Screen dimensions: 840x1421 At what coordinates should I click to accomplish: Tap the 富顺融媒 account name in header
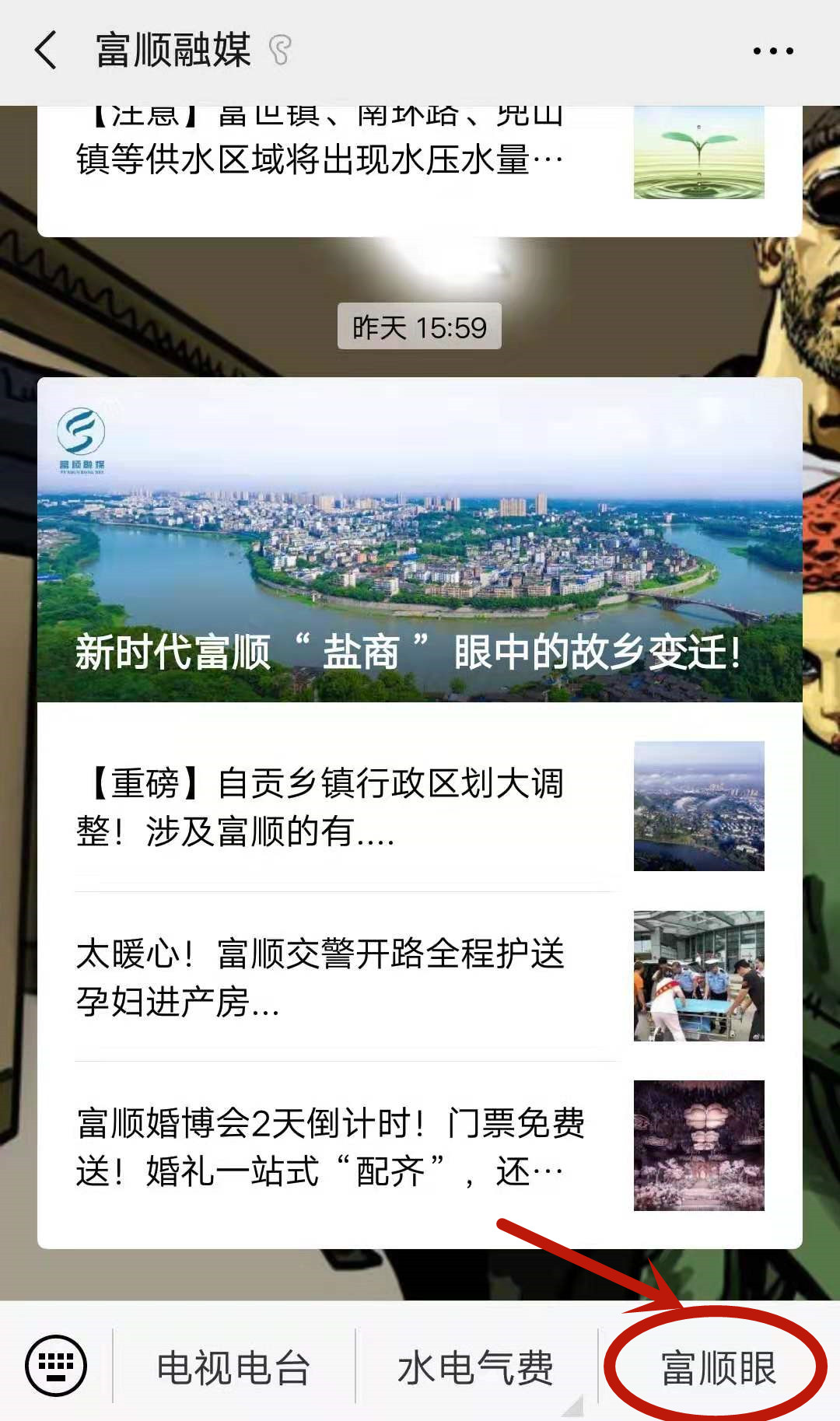point(173,49)
